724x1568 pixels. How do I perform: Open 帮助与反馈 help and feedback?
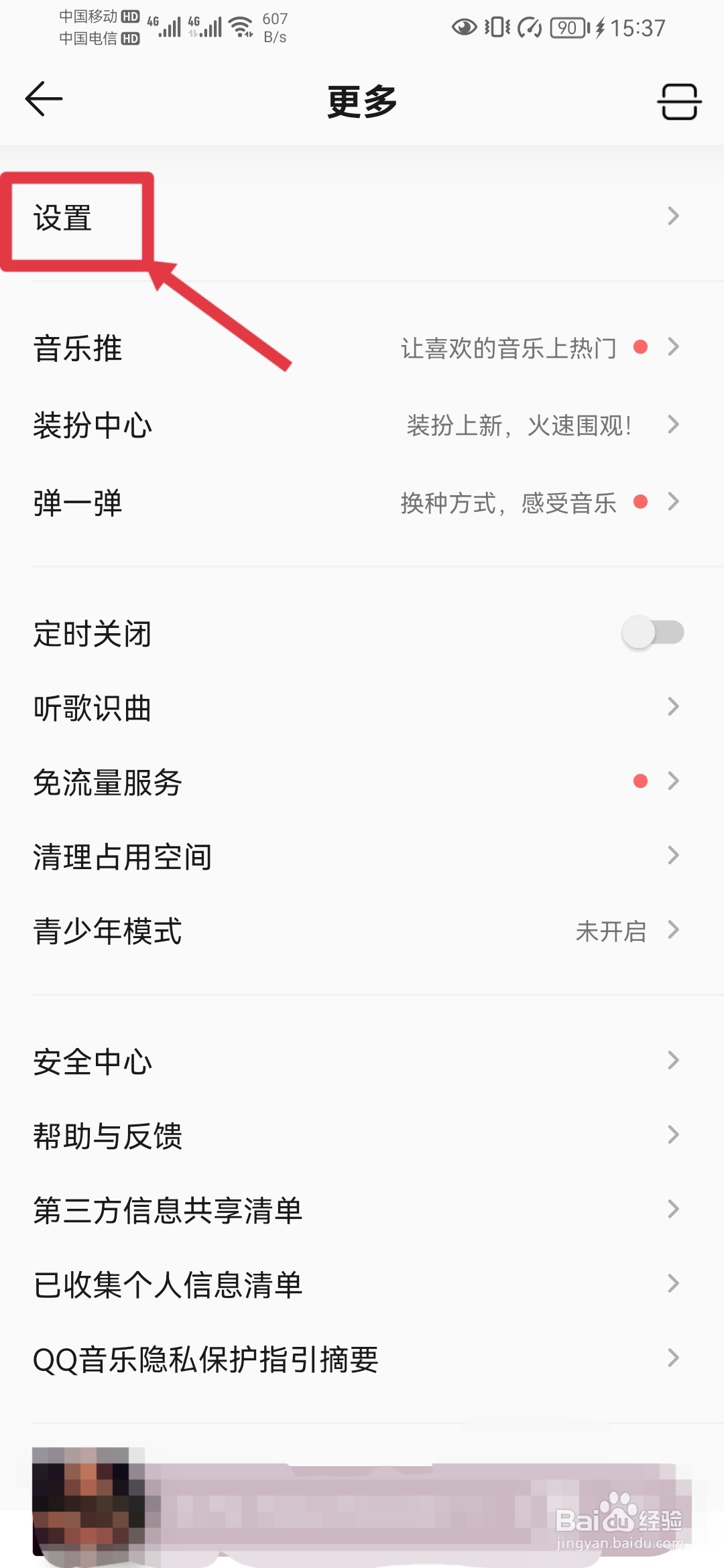107,1135
